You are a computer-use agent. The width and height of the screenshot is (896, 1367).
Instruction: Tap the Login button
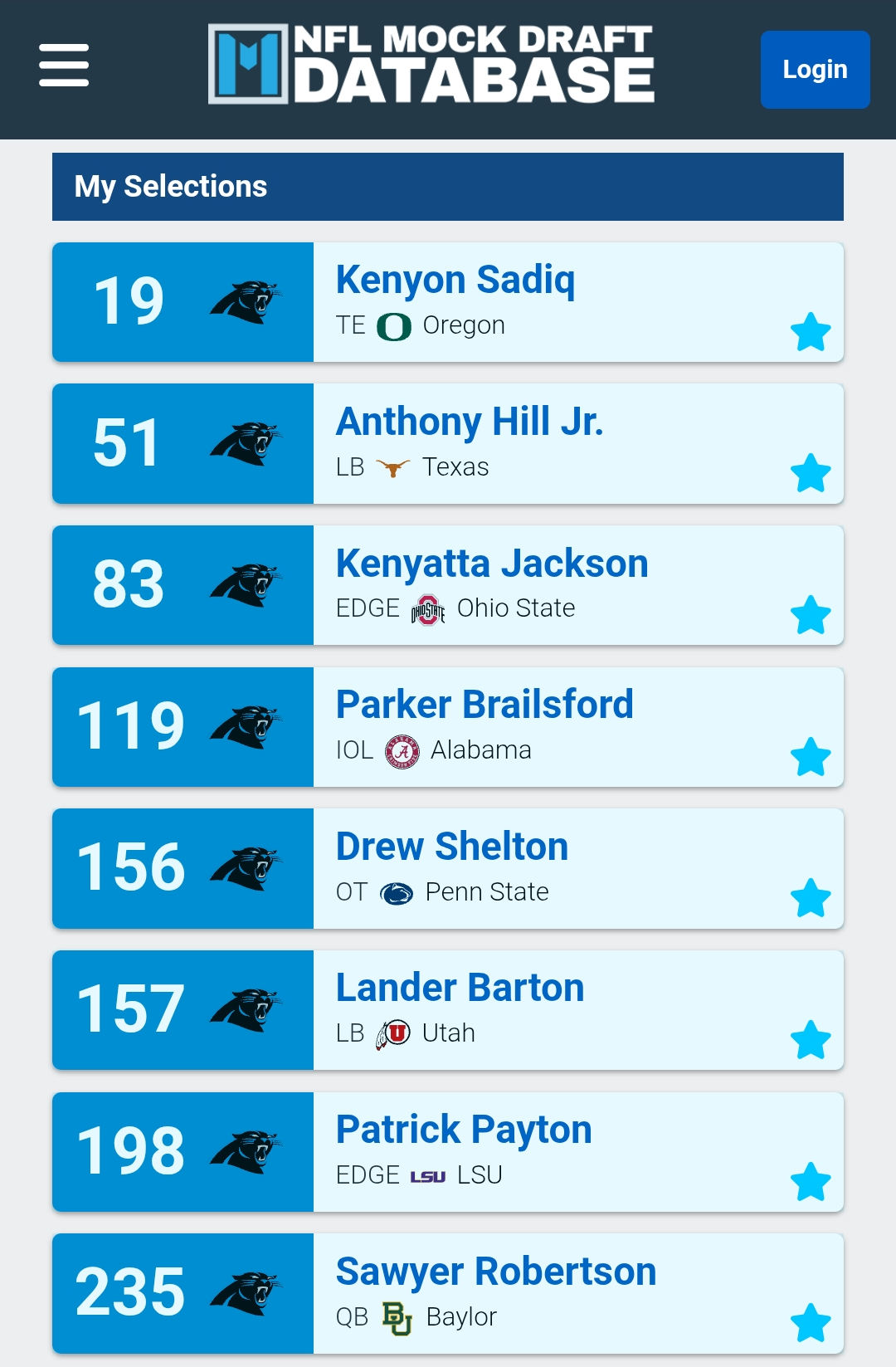815,70
